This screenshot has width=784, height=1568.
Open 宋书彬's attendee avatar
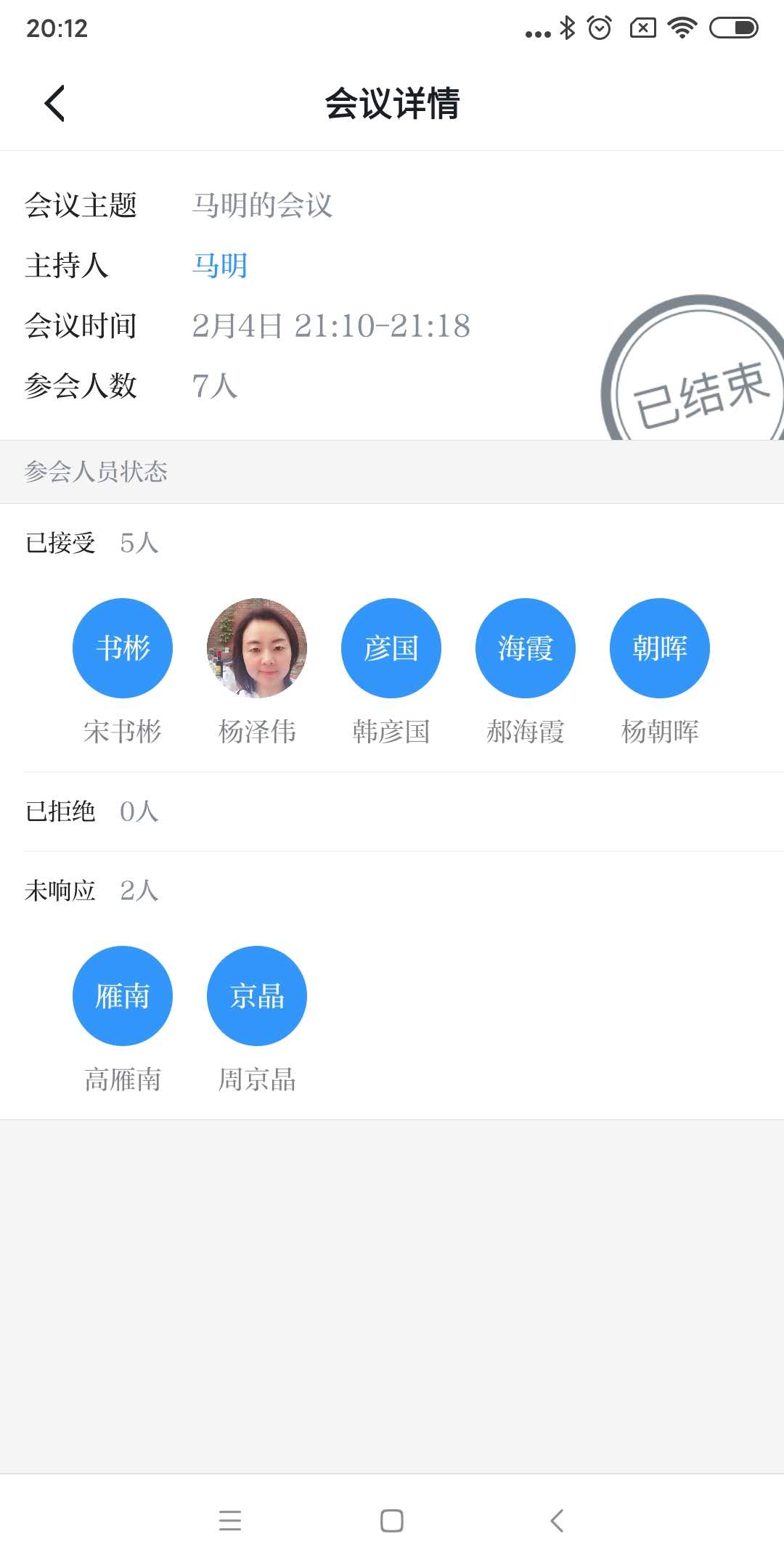[123, 648]
